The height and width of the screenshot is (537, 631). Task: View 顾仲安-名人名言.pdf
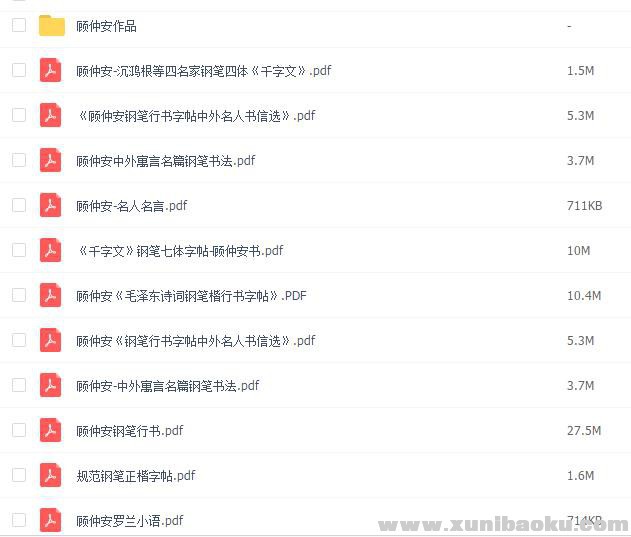pyautogui.click(x=132, y=206)
